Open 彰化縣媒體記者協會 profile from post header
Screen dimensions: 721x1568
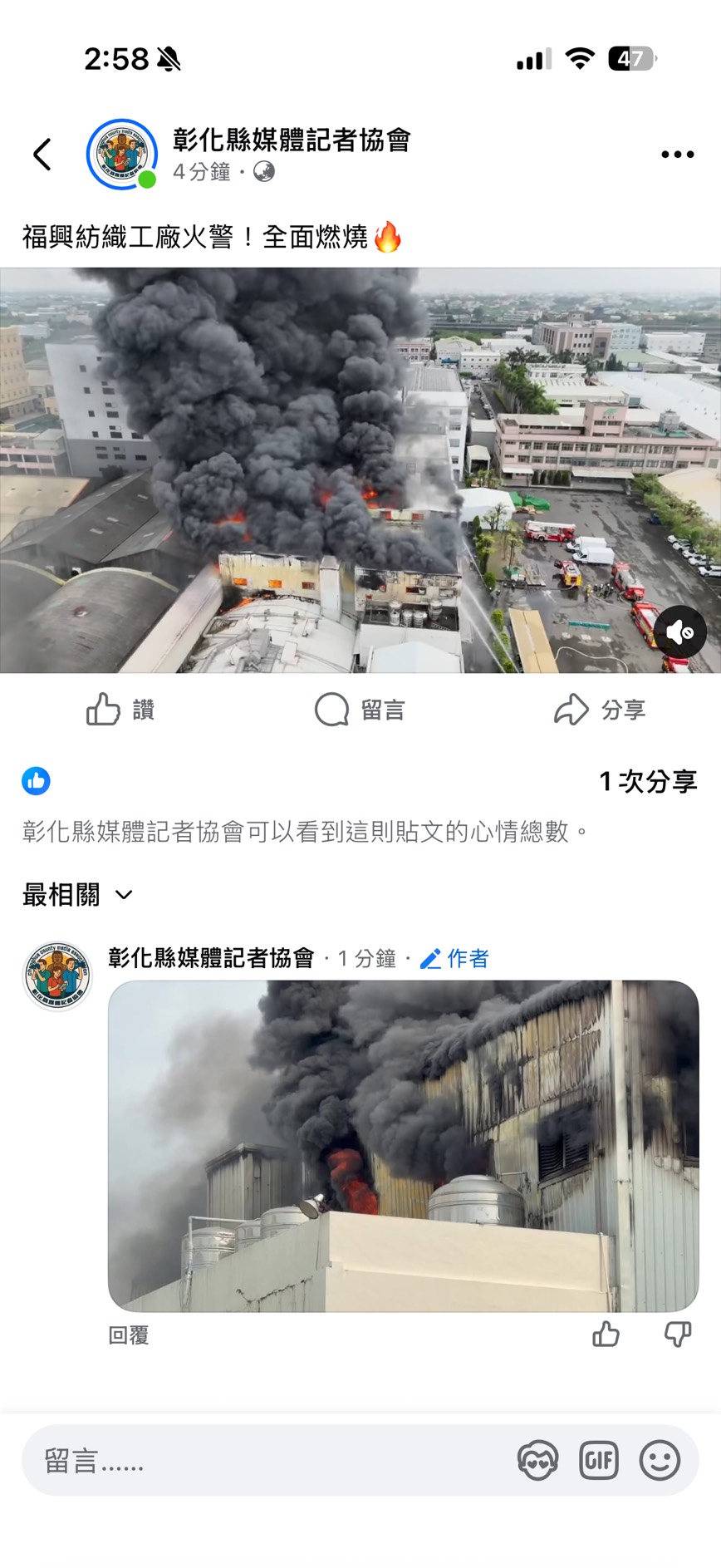(x=291, y=140)
